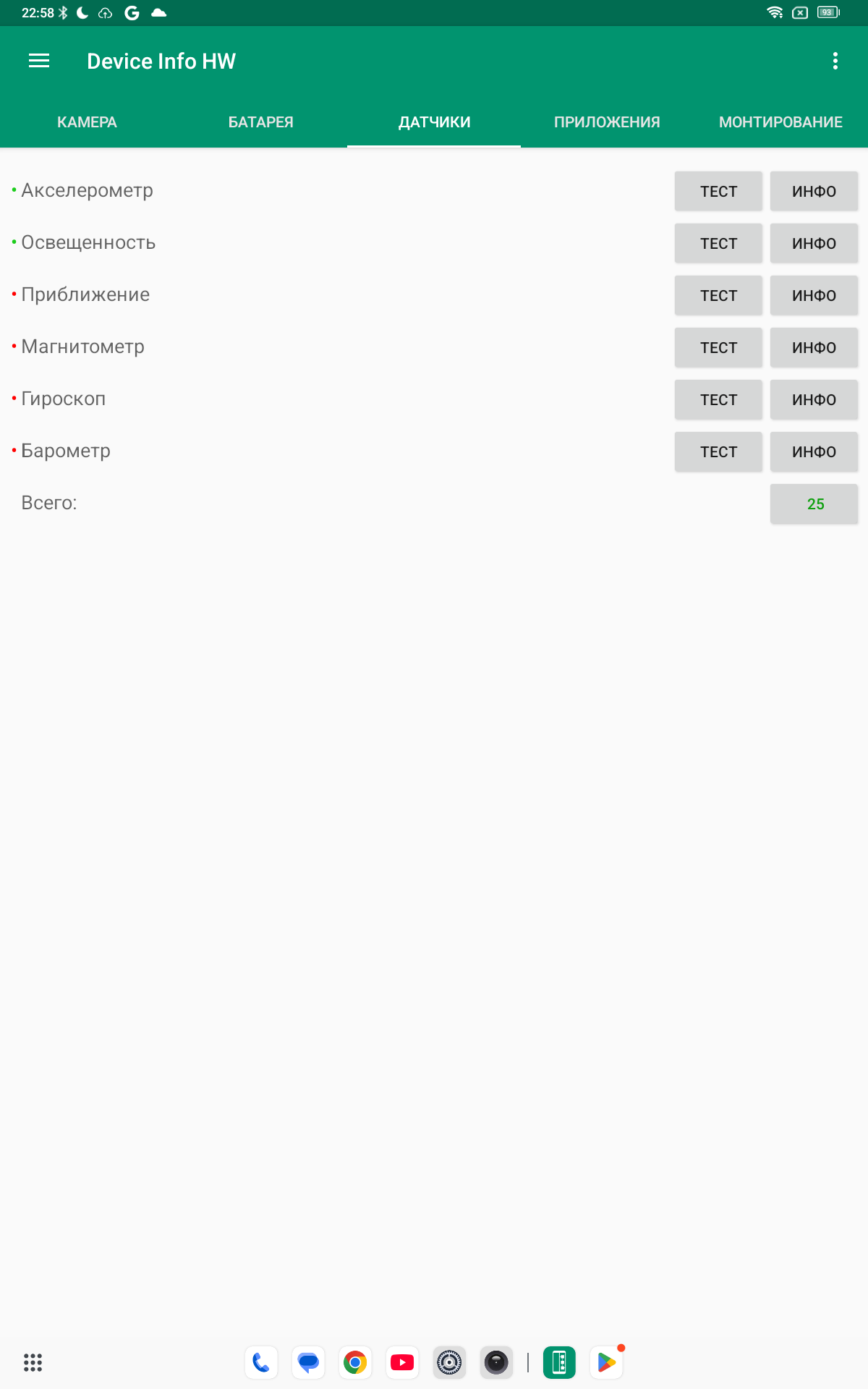Image resolution: width=868 pixels, height=1389 pixels.
Task: Show ИНФО for Акселерометр
Action: pyautogui.click(x=814, y=192)
